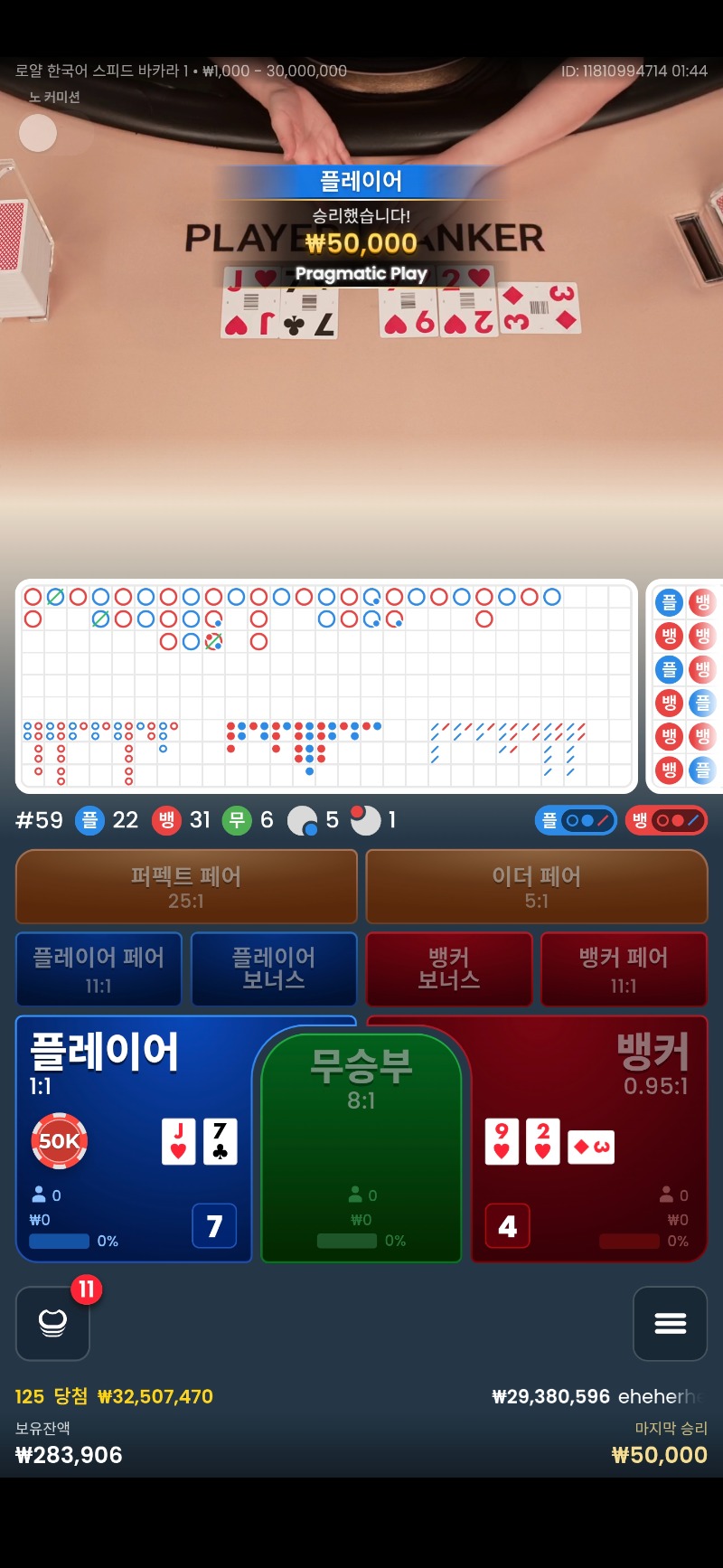
Task: Bet on 이더 페어 5:1
Action: click(x=536, y=887)
